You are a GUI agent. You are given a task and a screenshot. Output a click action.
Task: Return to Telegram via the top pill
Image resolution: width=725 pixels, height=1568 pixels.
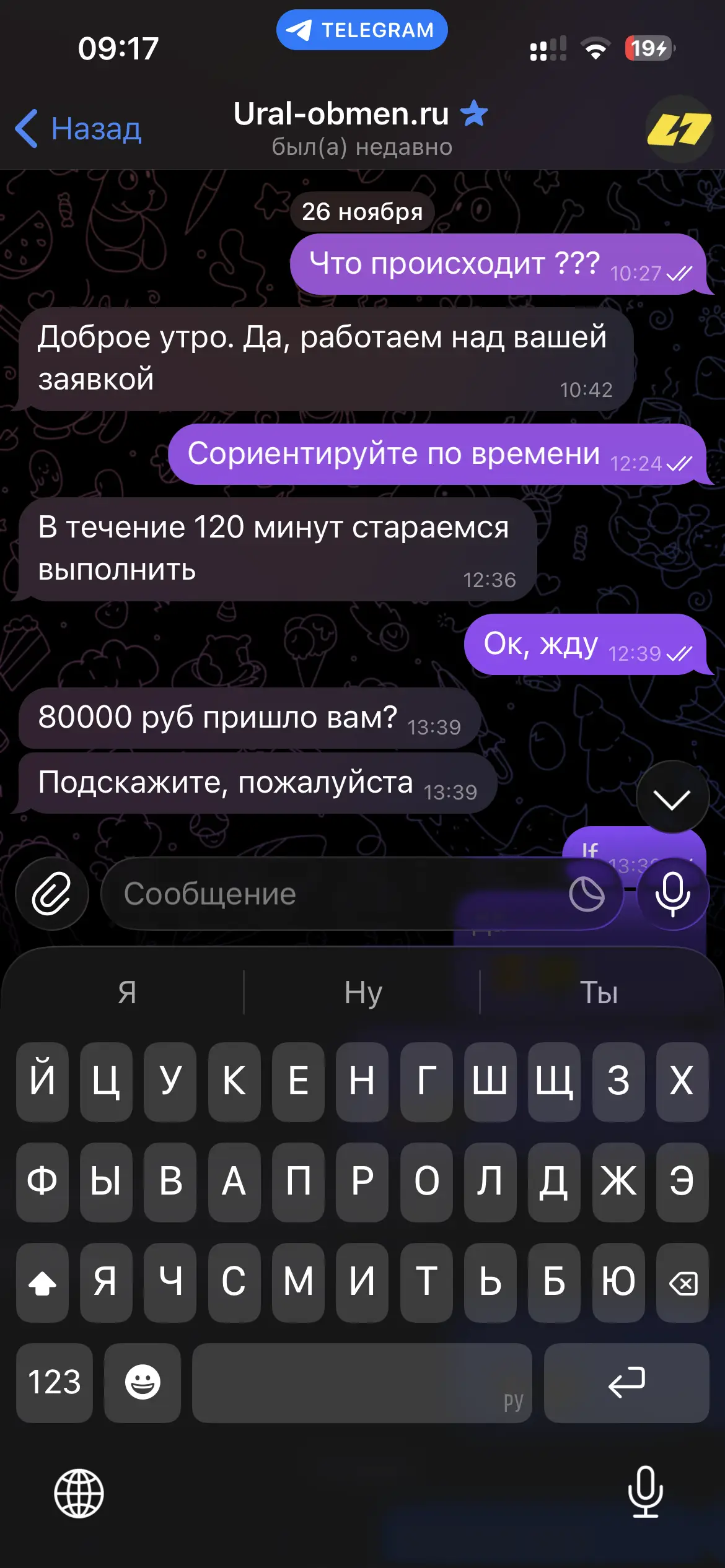pos(362,30)
